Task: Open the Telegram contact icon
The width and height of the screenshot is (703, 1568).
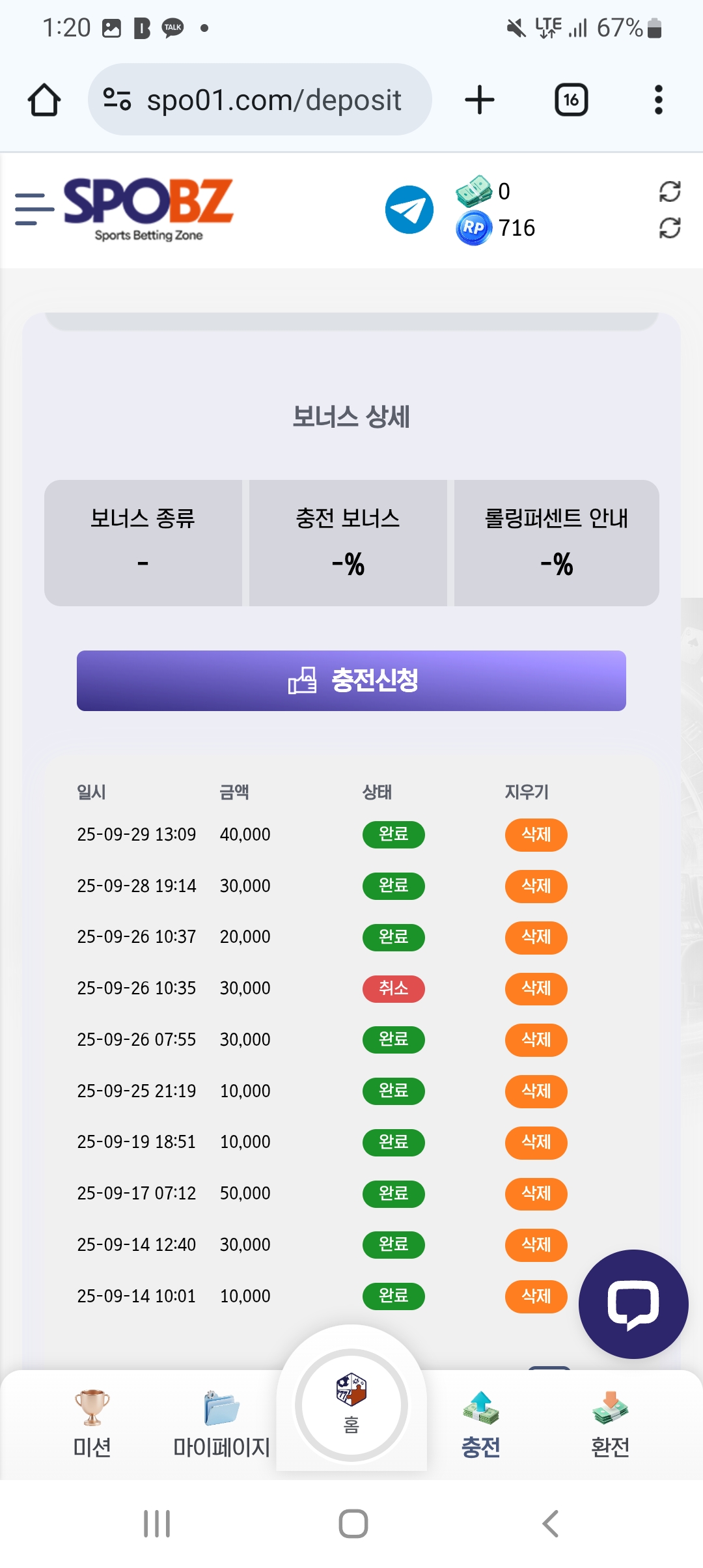Action: click(409, 209)
